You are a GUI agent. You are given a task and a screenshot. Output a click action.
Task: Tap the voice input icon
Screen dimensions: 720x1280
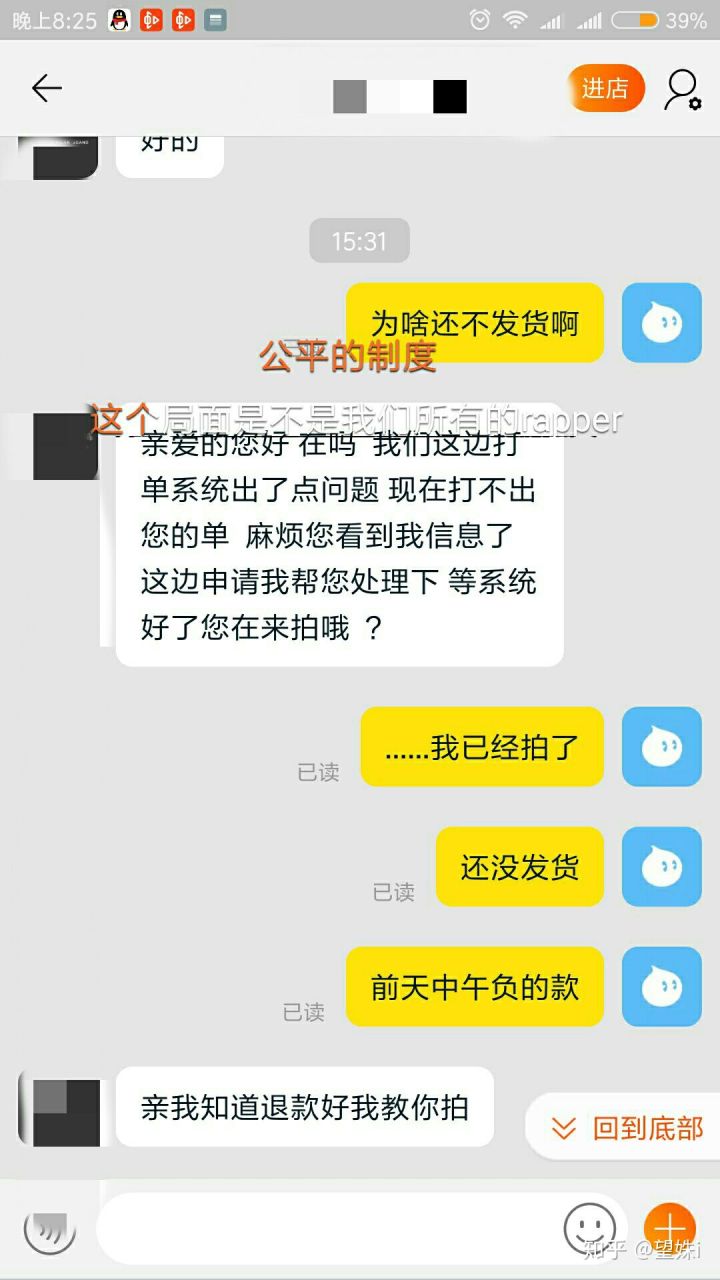tap(49, 1229)
